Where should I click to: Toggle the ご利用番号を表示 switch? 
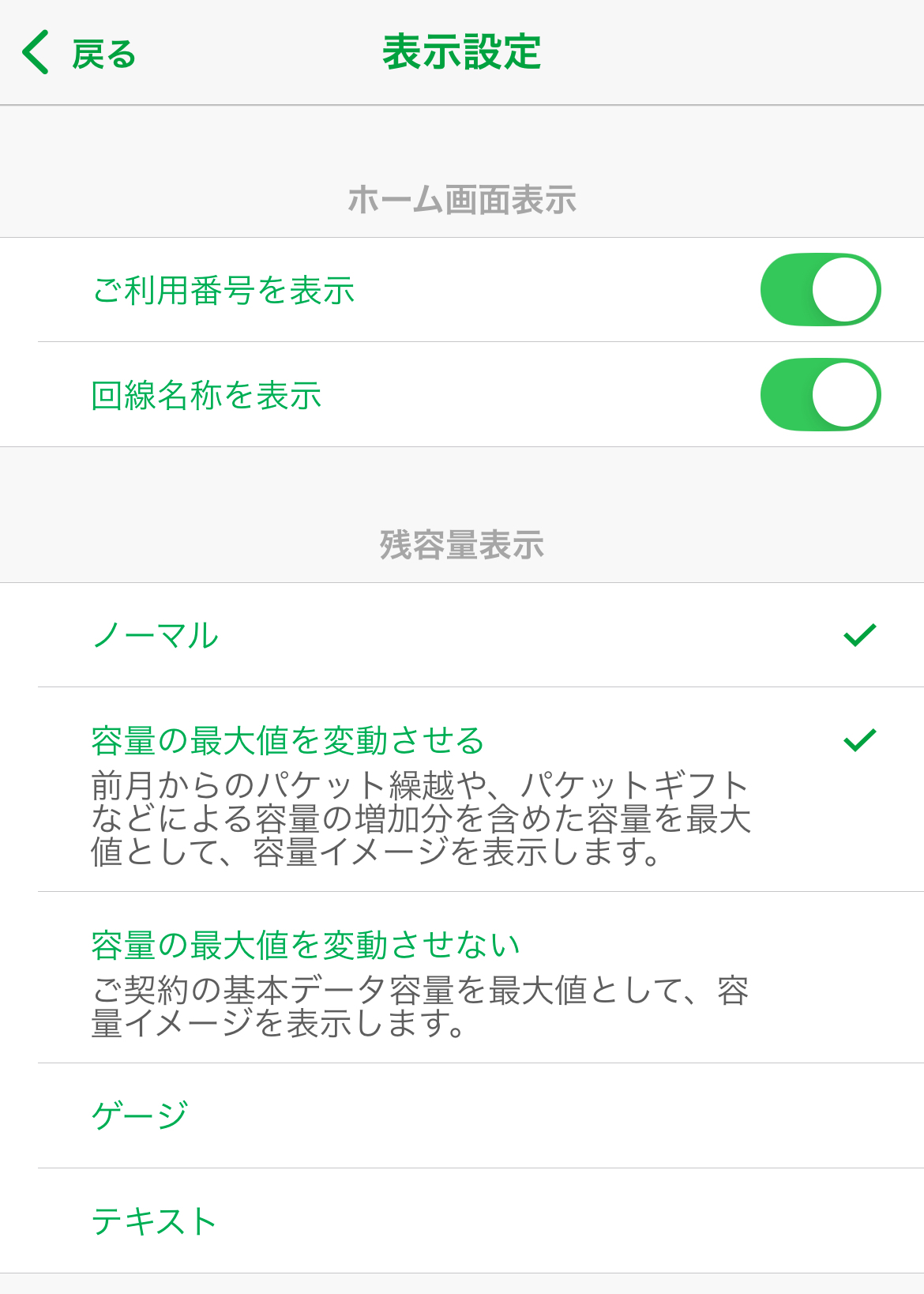point(820,290)
